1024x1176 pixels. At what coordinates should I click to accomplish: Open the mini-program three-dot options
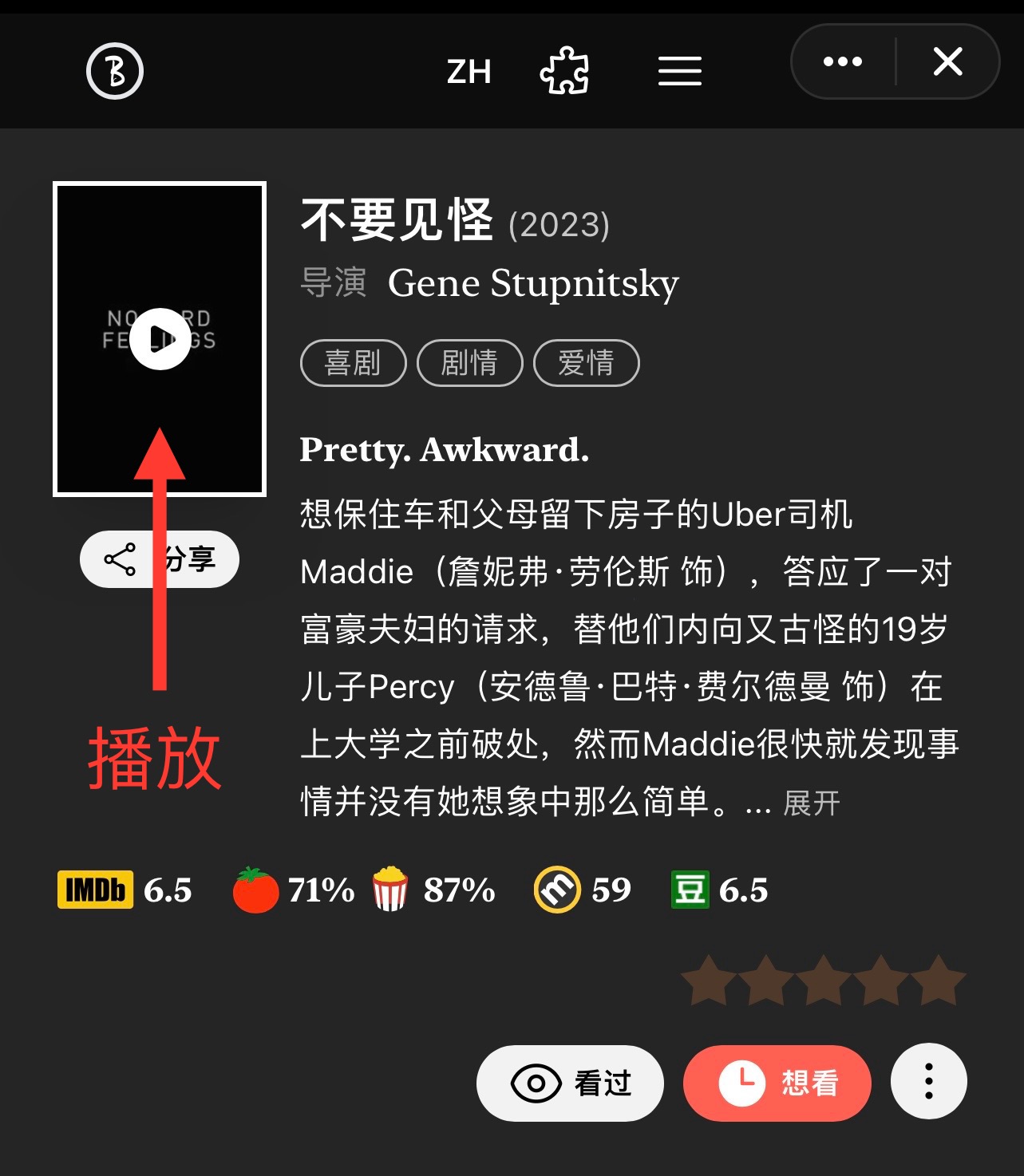(843, 61)
